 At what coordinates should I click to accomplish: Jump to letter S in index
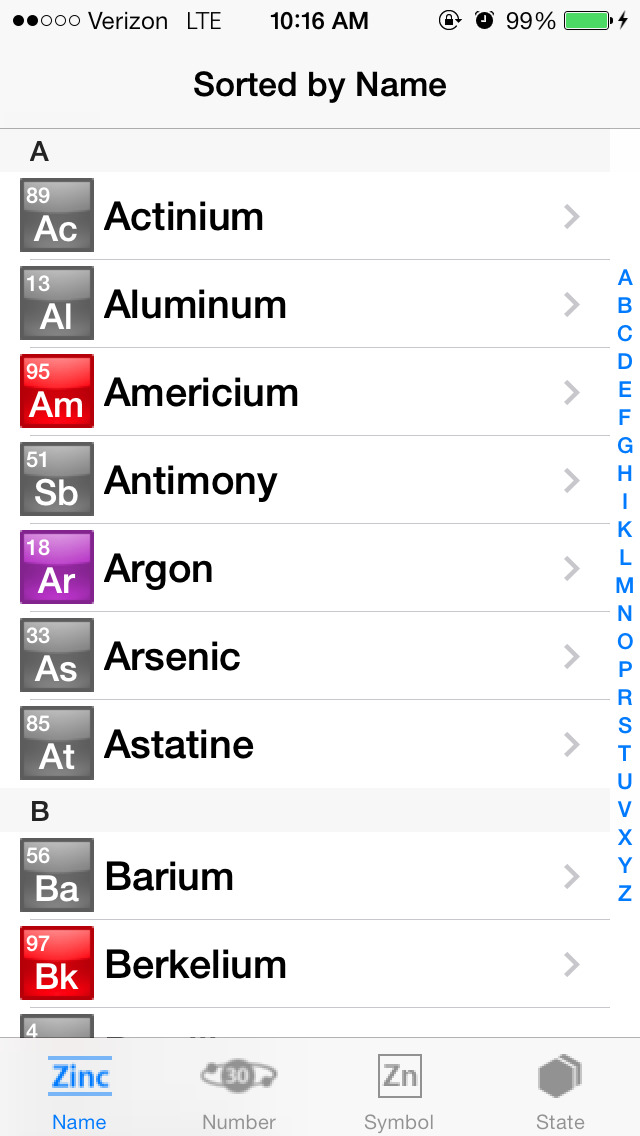[624, 725]
